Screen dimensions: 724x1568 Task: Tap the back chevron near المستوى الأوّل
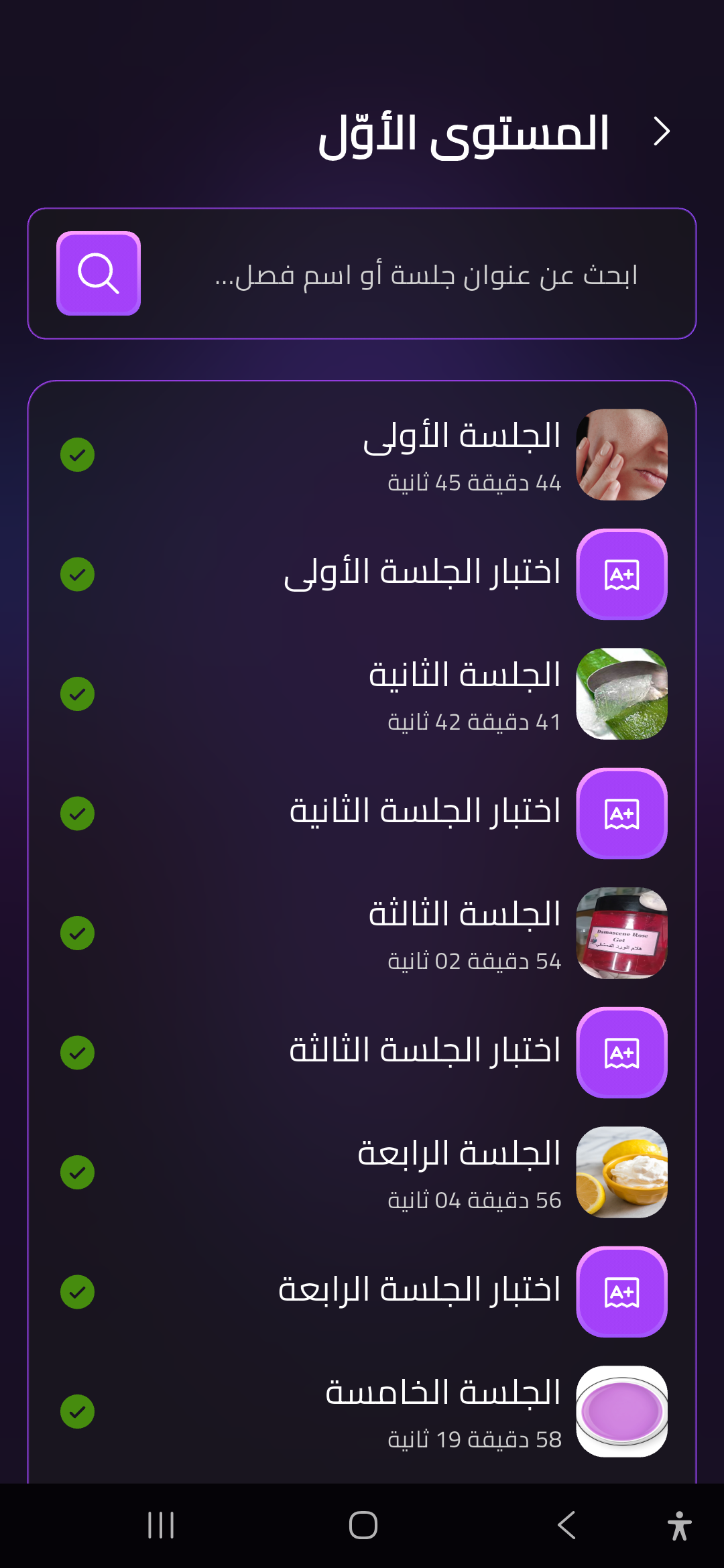[x=664, y=130]
